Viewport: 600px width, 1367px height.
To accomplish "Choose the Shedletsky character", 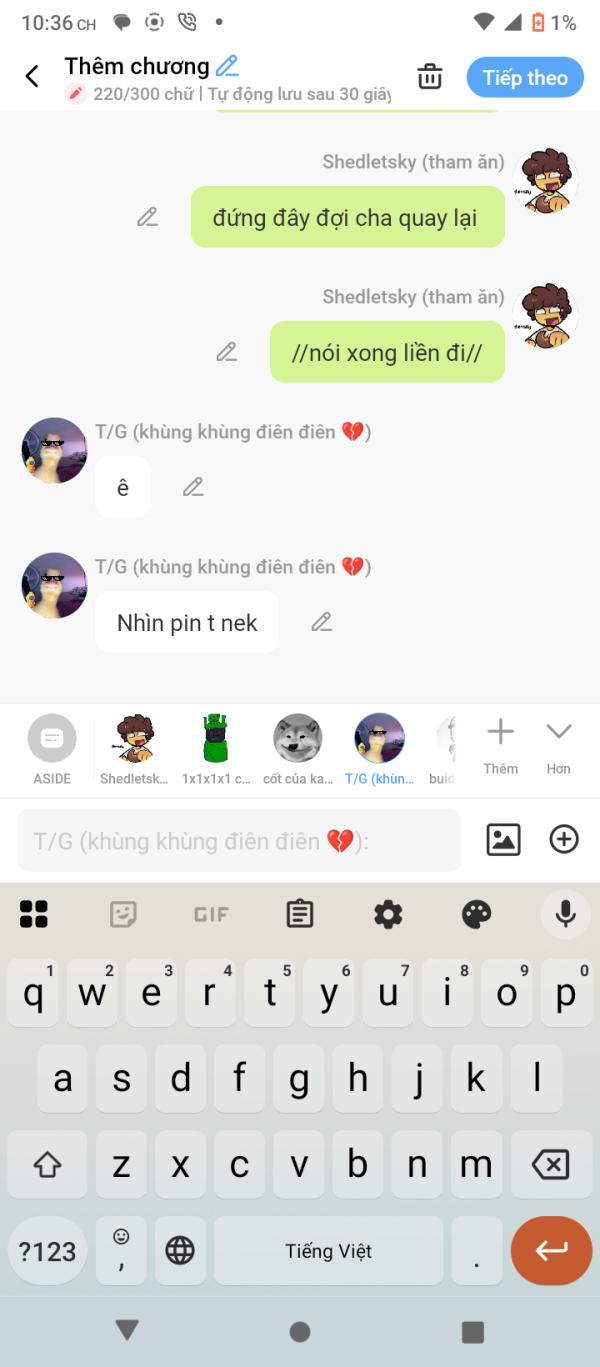I will click(x=134, y=749).
